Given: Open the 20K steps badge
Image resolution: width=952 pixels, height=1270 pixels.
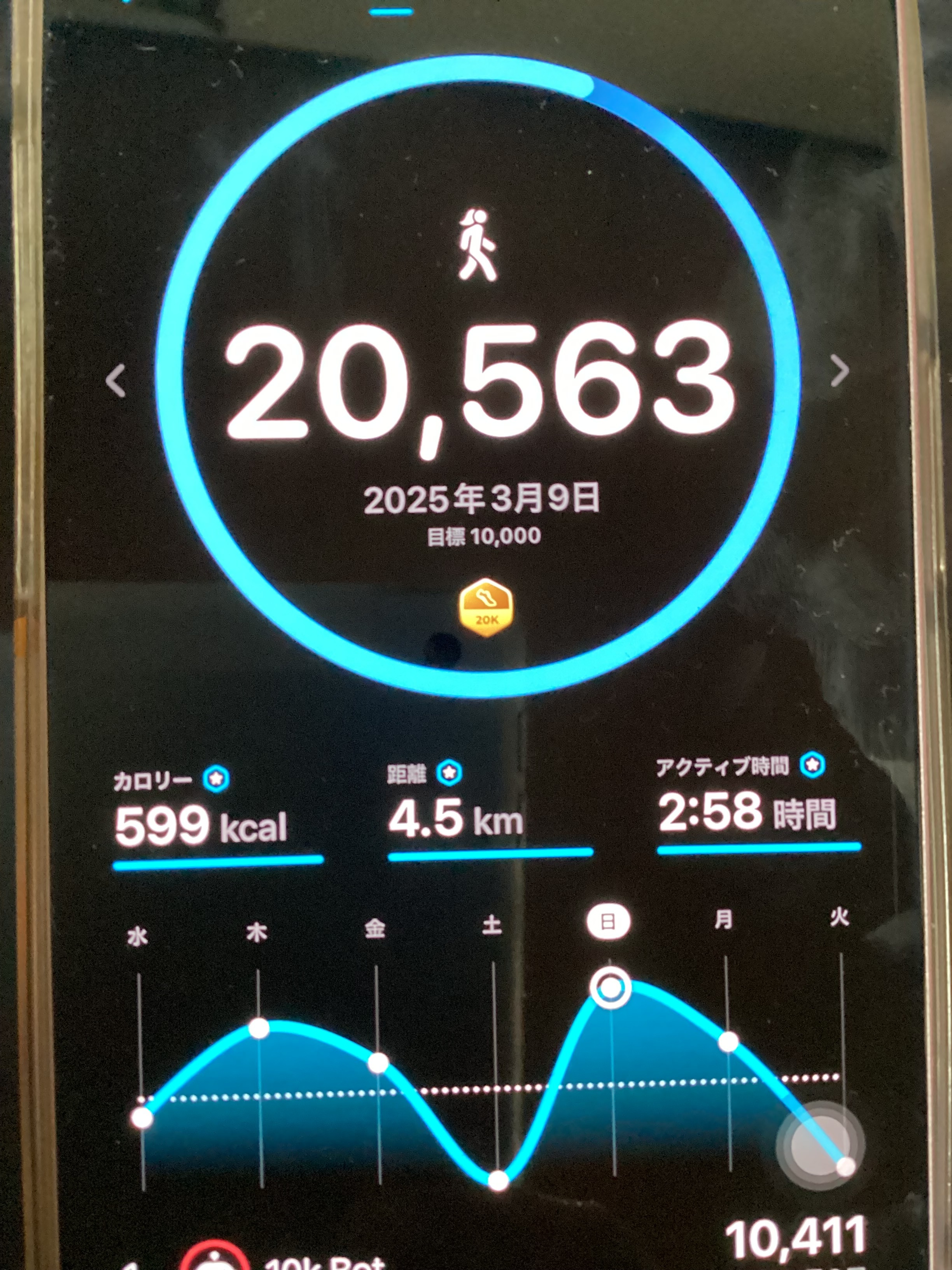Looking at the screenshot, I should 485,608.
